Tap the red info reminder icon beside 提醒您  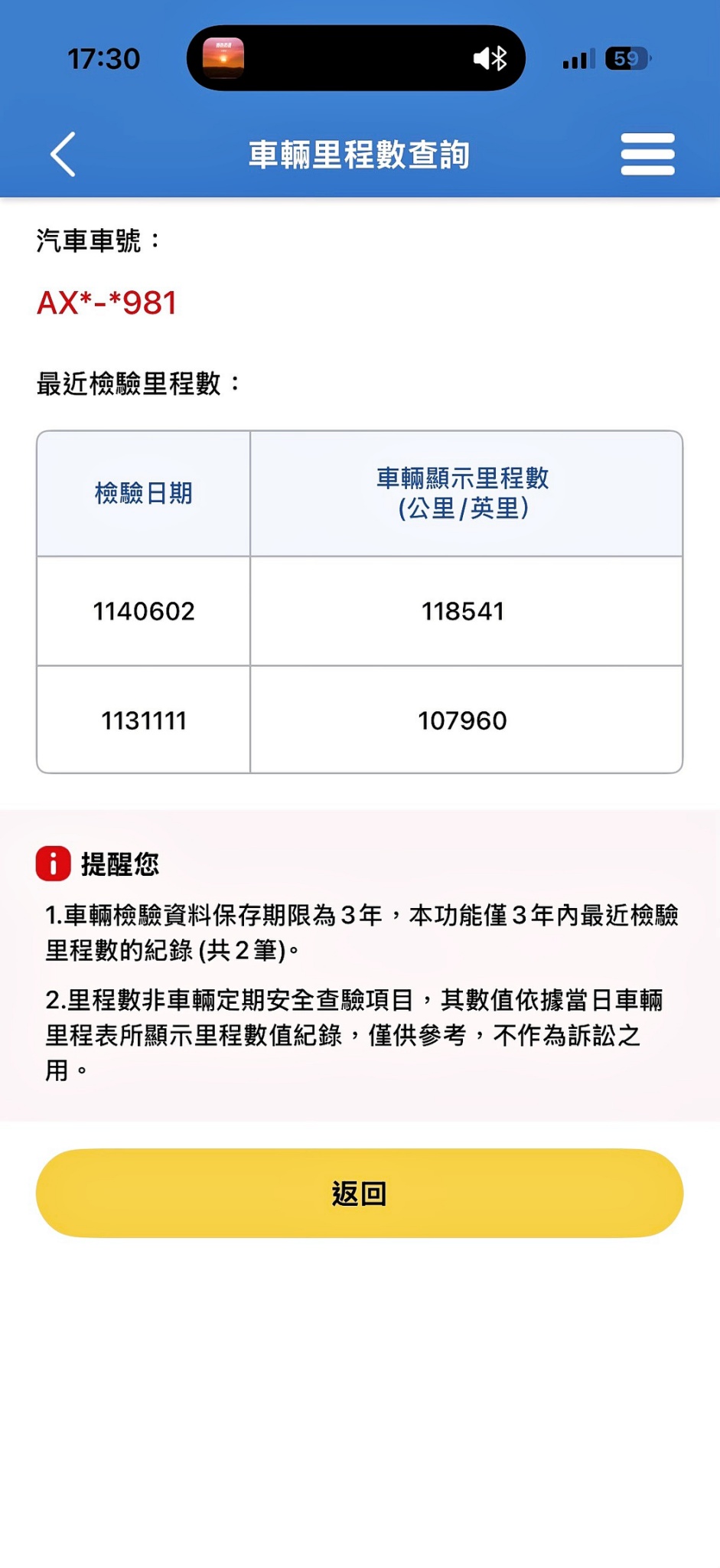coord(52,864)
